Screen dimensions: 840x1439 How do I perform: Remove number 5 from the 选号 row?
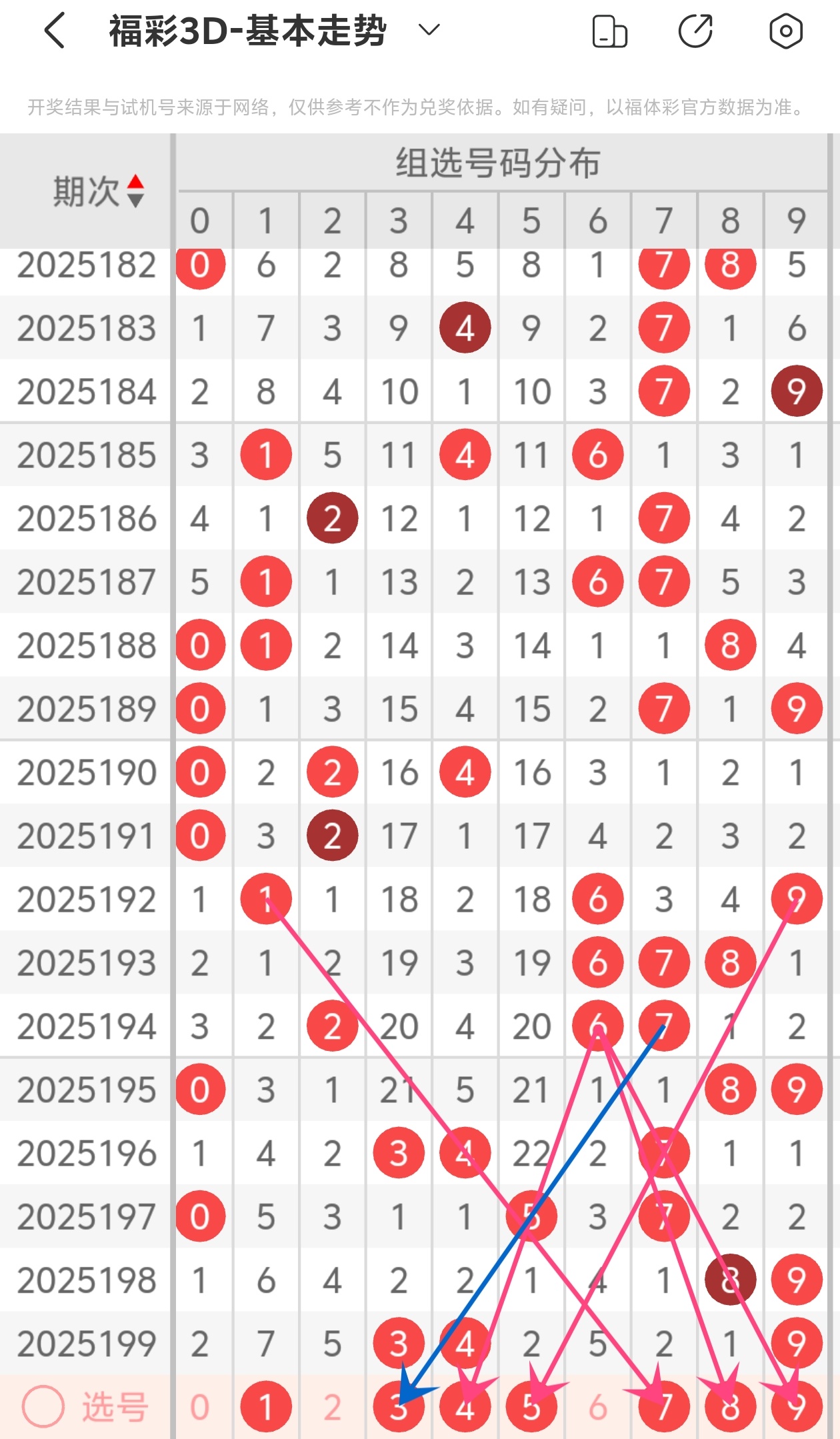[531, 1407]
